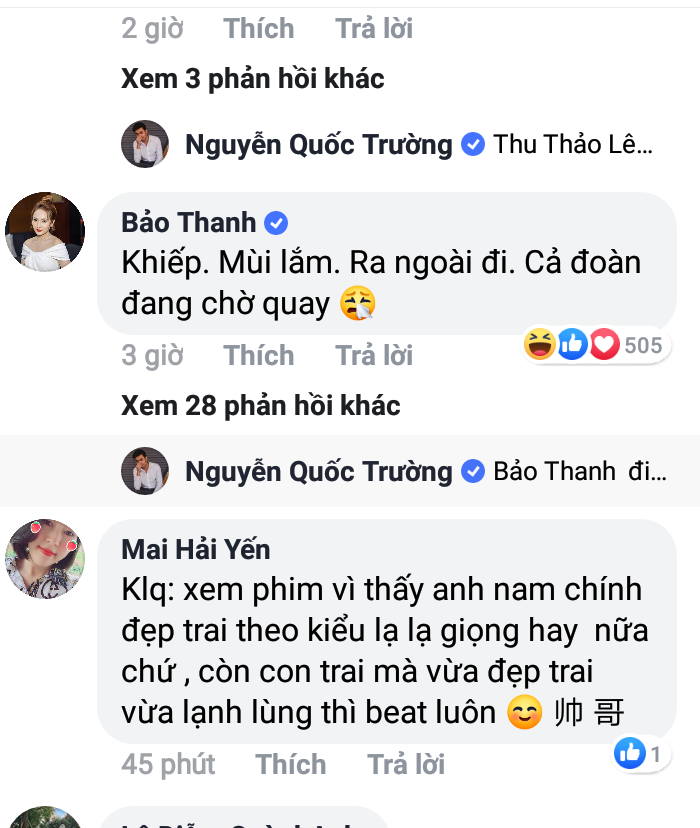
Task: Tap Trả lời under the 2 giờ comment
Action: [x=374, y=28]
